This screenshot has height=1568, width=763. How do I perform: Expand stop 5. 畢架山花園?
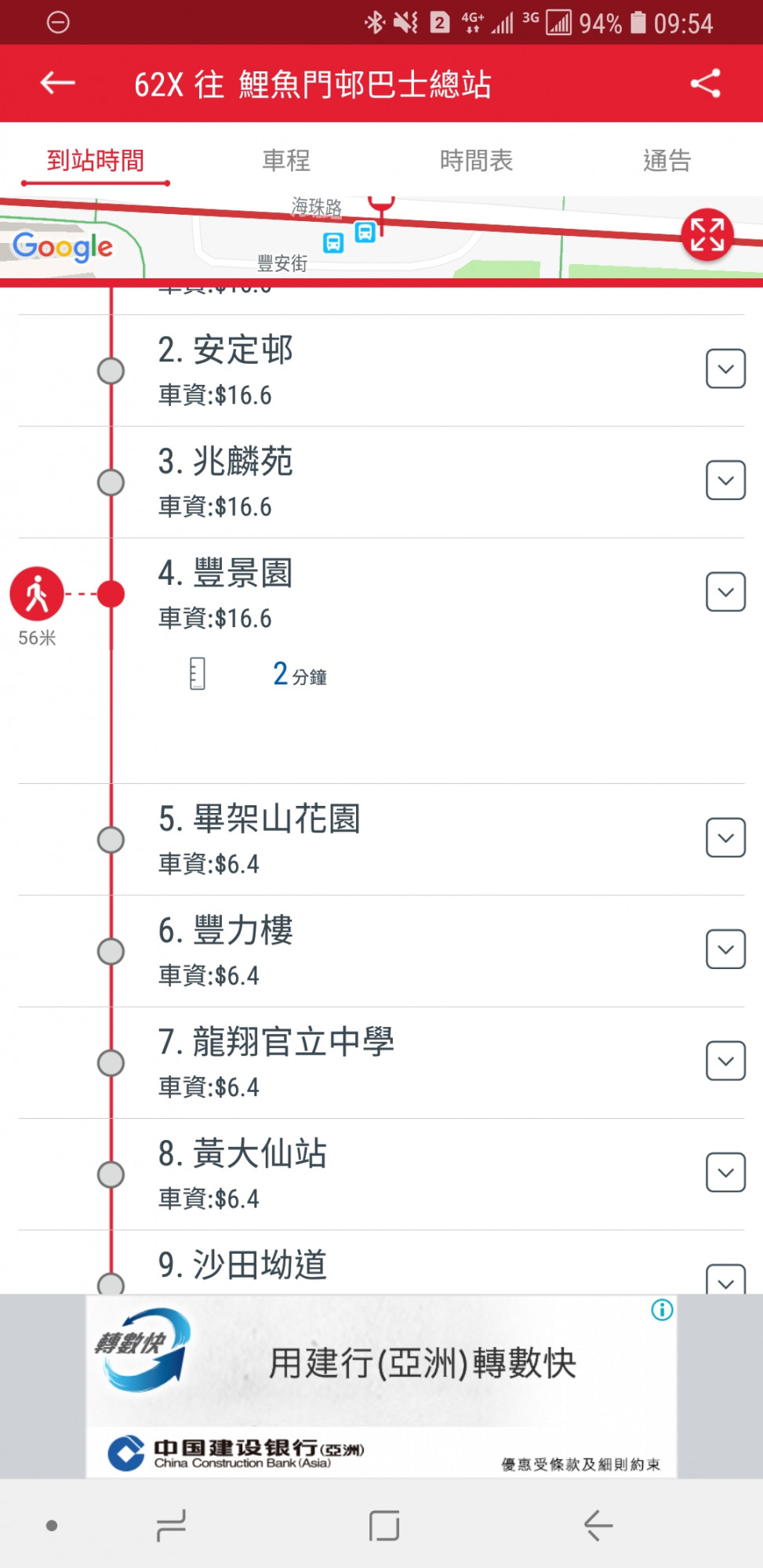point(725,838)
